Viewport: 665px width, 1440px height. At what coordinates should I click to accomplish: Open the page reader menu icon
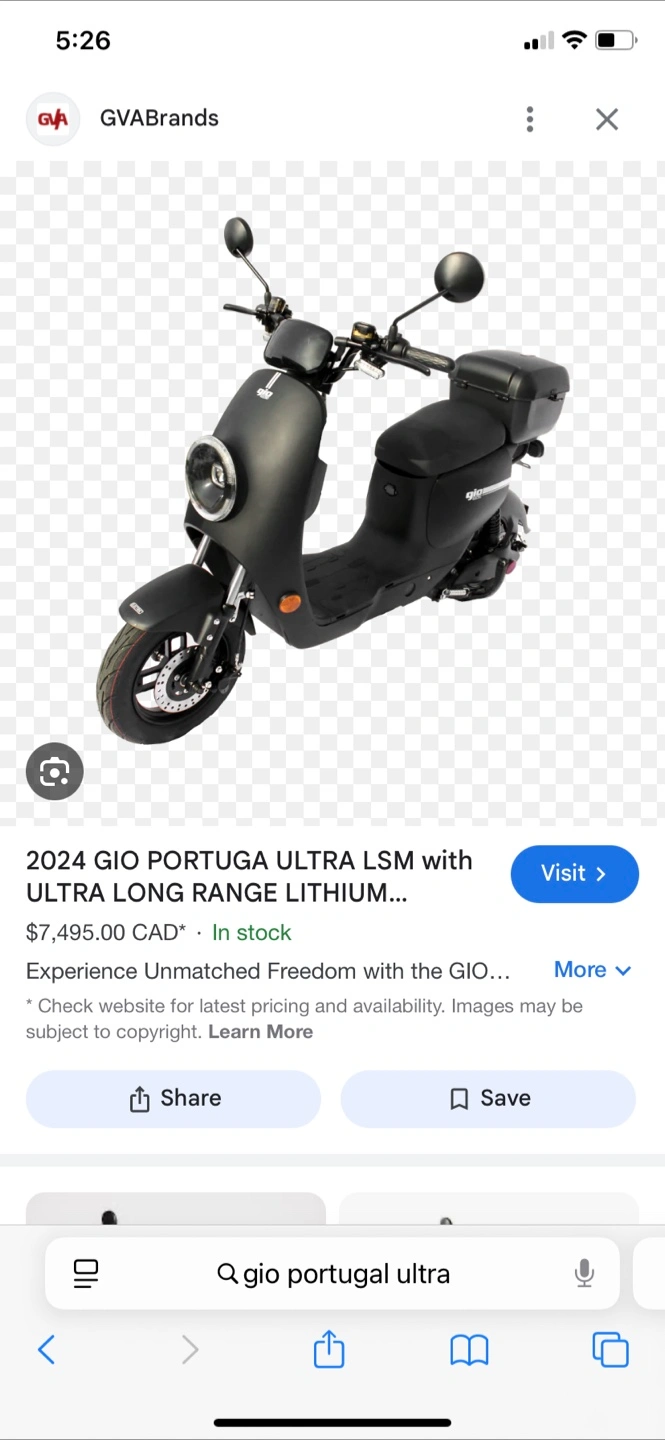[x=86, y=1274]
